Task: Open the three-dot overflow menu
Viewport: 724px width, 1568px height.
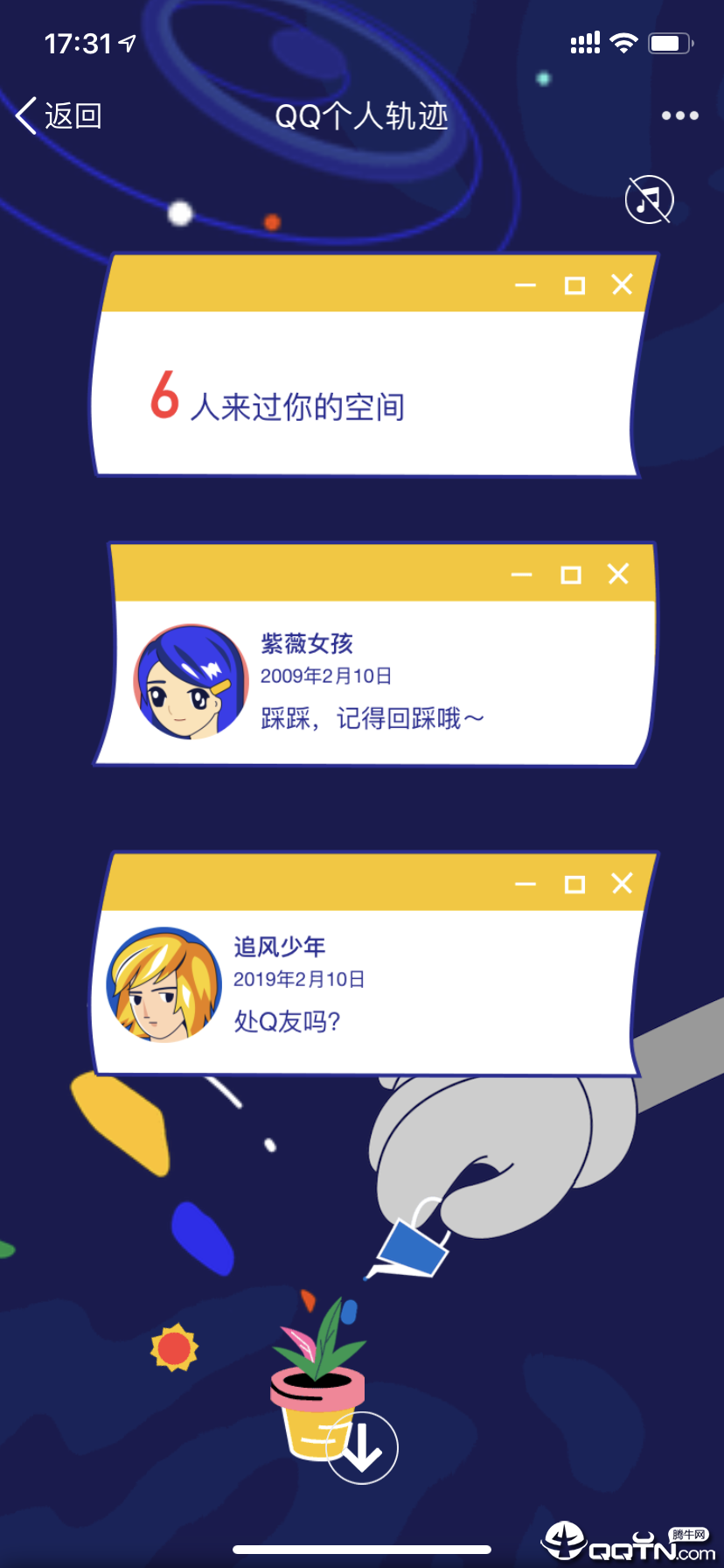Action: click(x=679, y=115)
